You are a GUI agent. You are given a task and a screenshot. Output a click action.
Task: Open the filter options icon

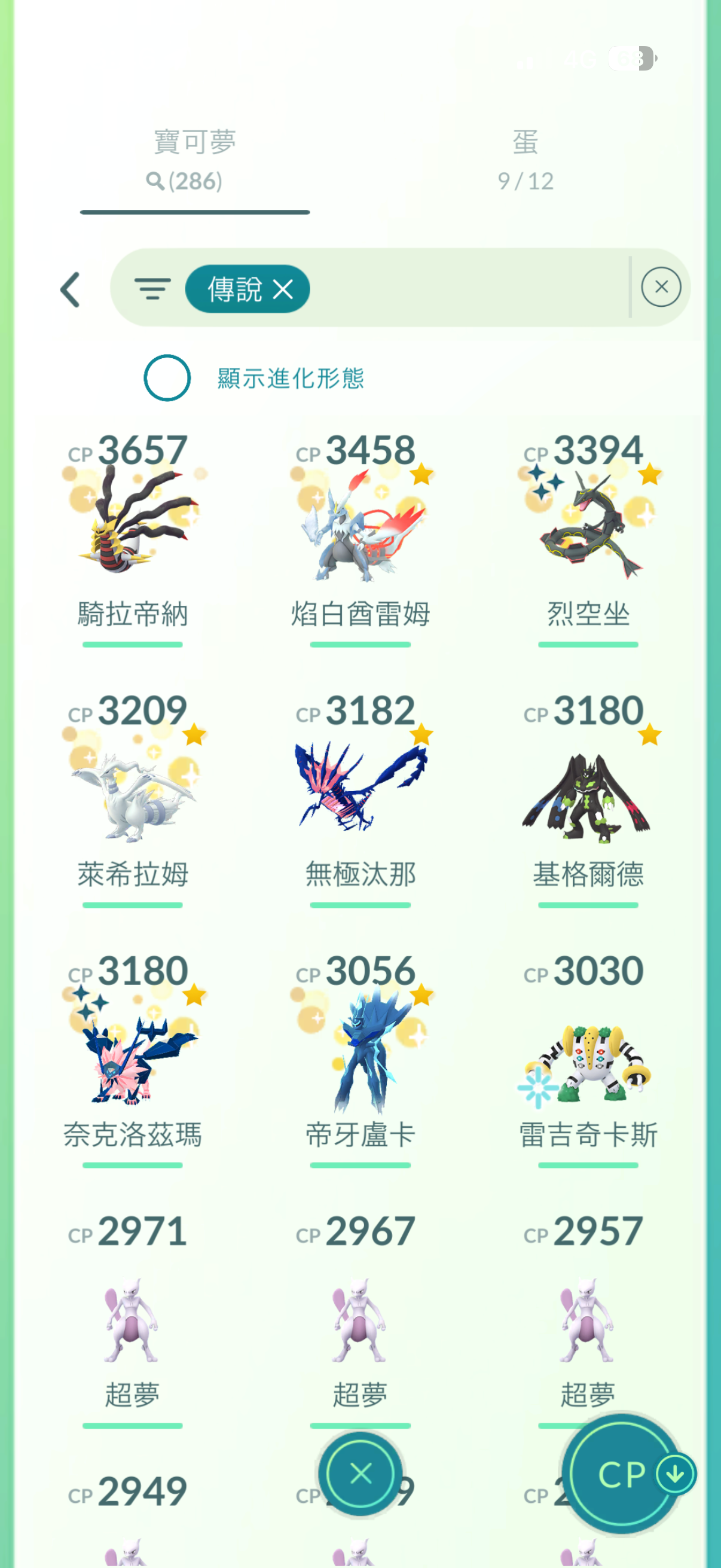point(152,288)
